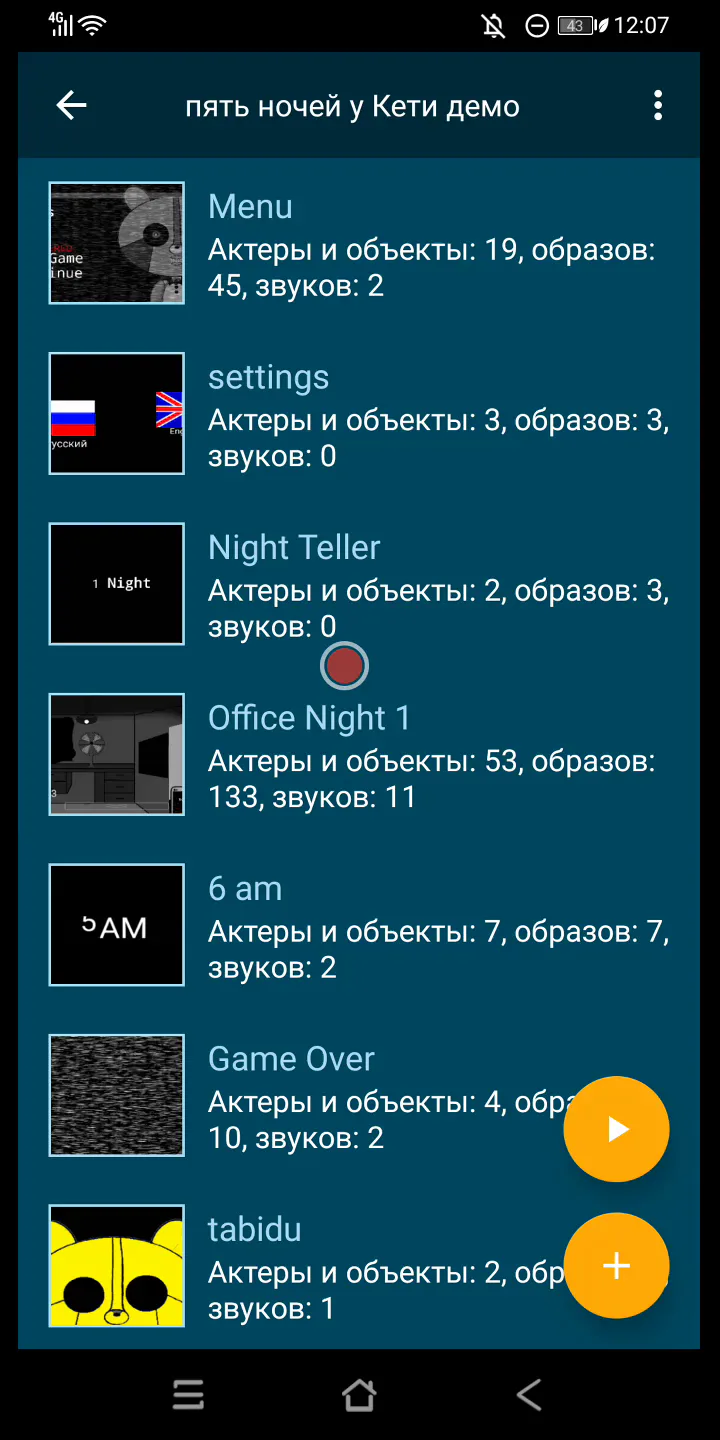Screen dimensions: 720x1440
Task: Open the three-dot overflow menu
Action: (657, 106)
